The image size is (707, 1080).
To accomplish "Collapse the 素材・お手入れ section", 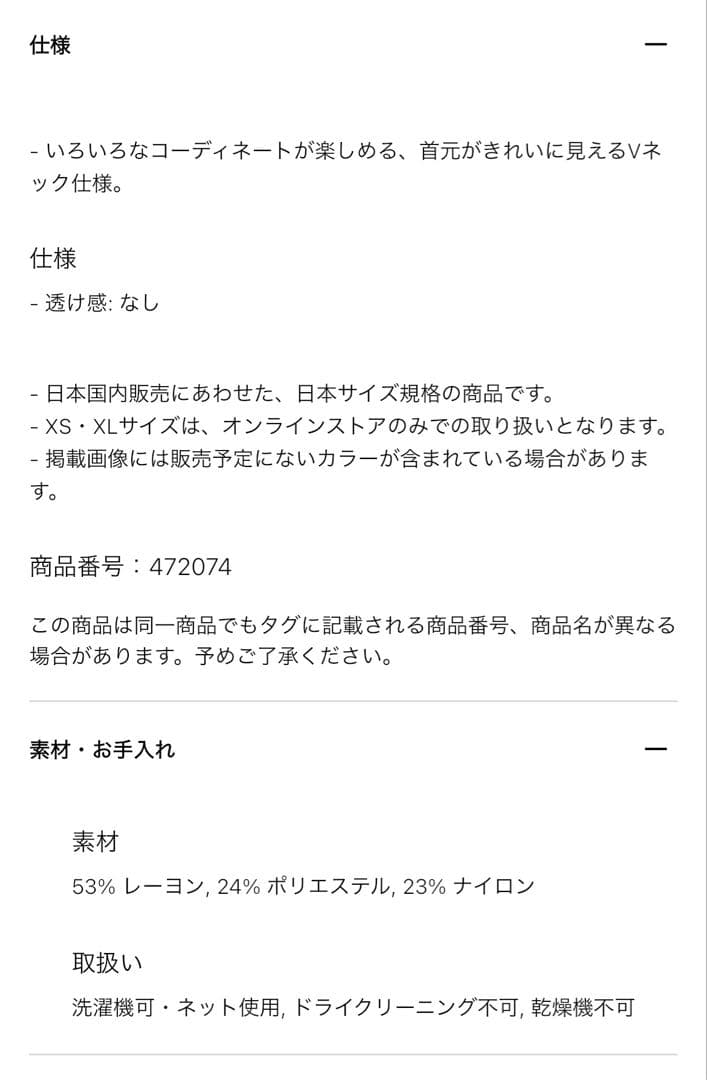I will (x=655, y=749).
